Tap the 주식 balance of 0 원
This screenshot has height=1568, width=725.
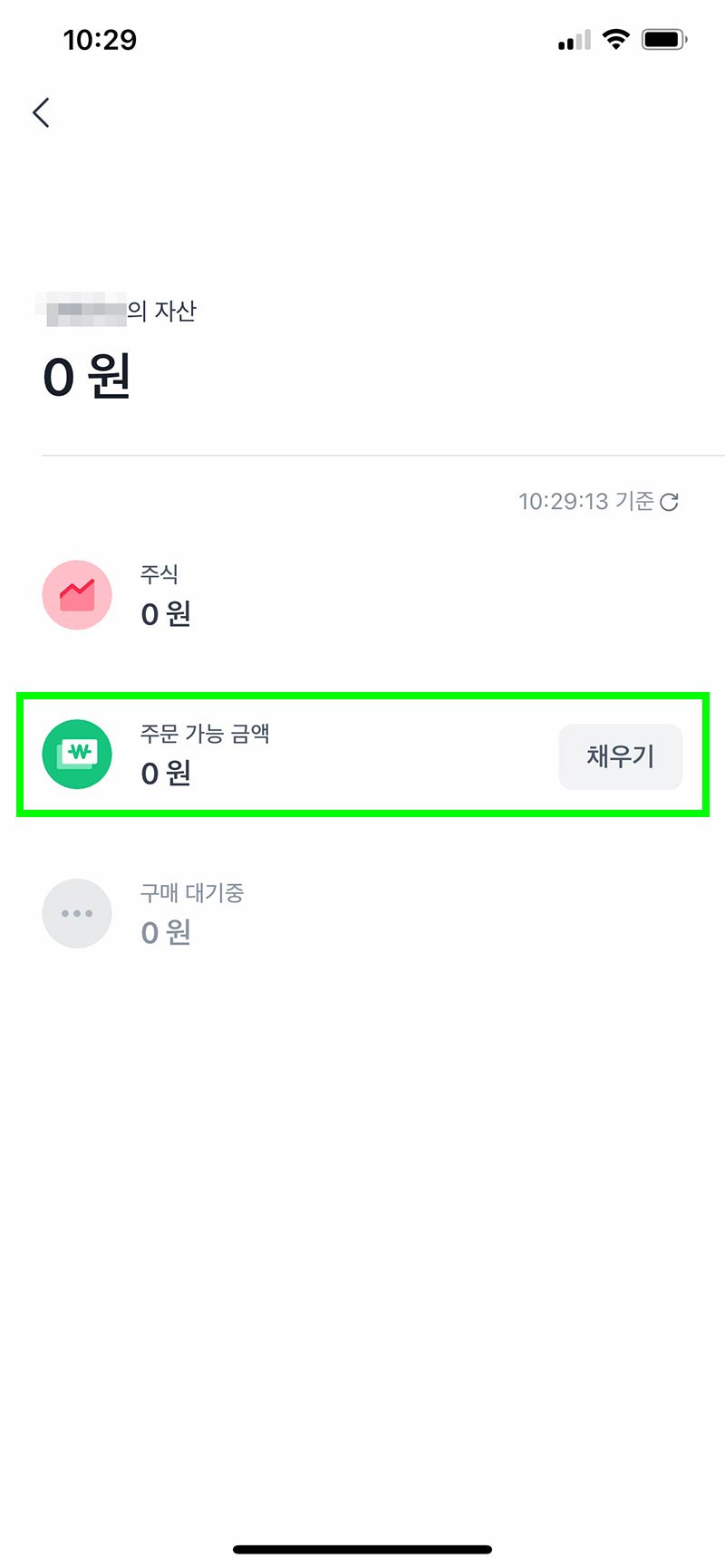[x=165, y=613]
